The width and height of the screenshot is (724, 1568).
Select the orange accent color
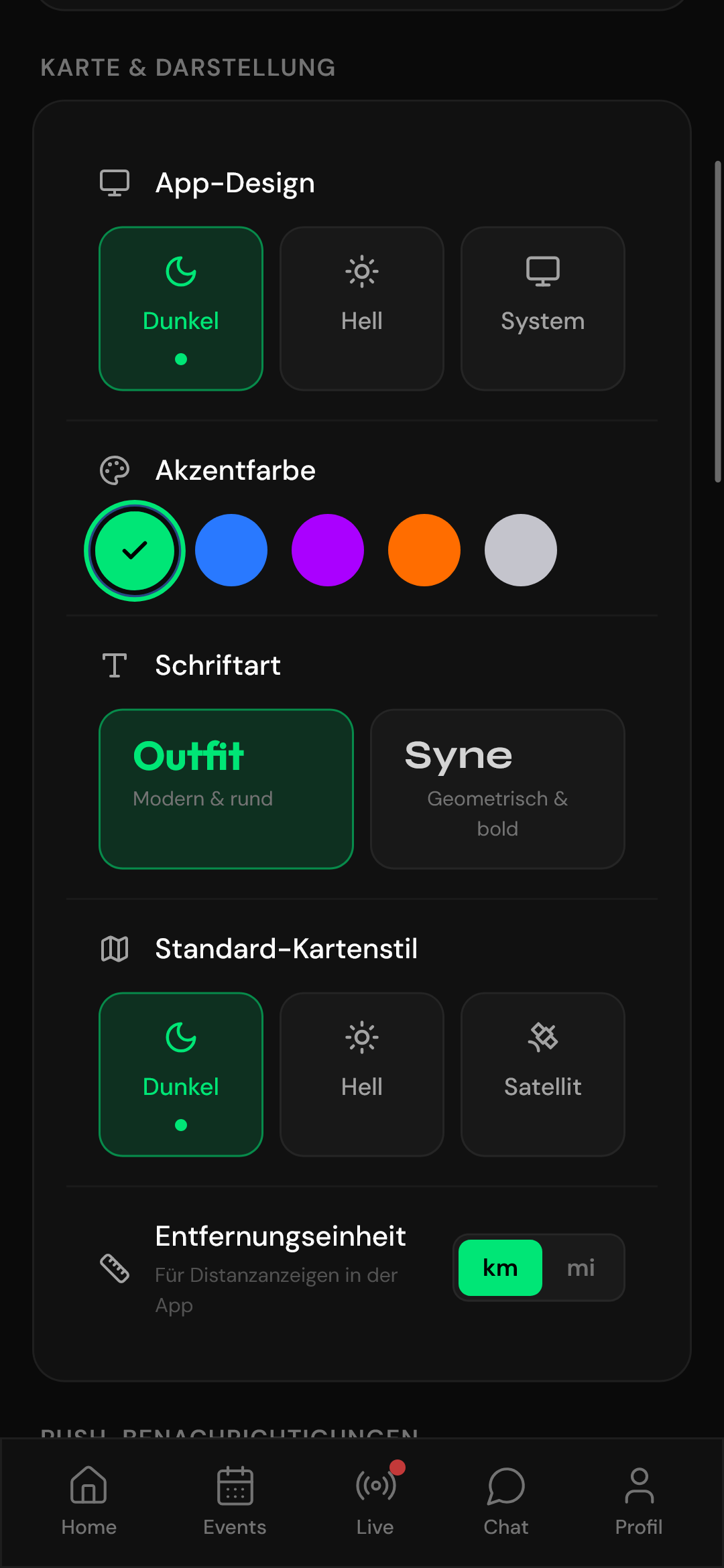[x=424, y=550]
